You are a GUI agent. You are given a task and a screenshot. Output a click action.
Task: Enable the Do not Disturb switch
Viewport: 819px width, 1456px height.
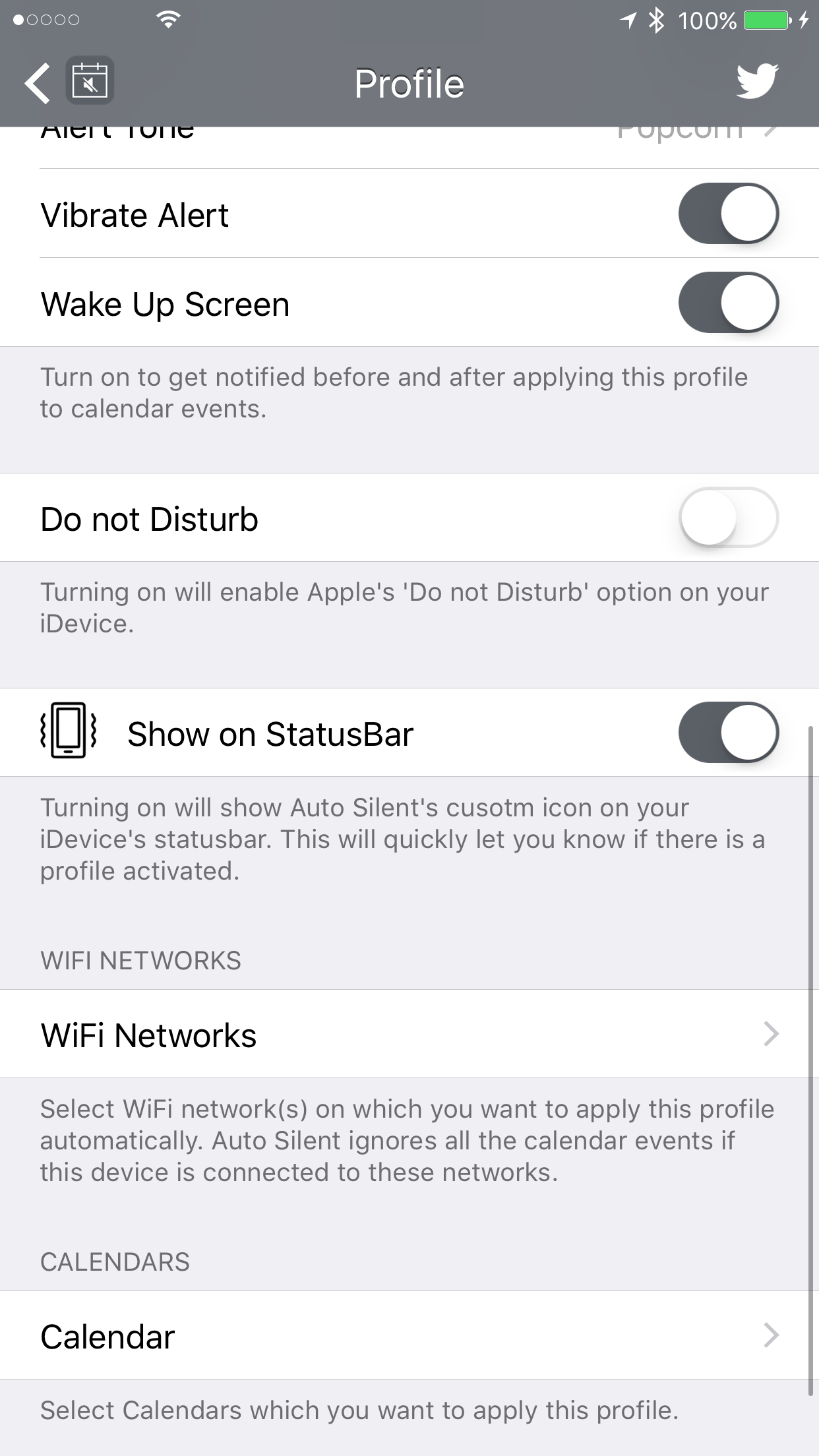click(729, 518)
